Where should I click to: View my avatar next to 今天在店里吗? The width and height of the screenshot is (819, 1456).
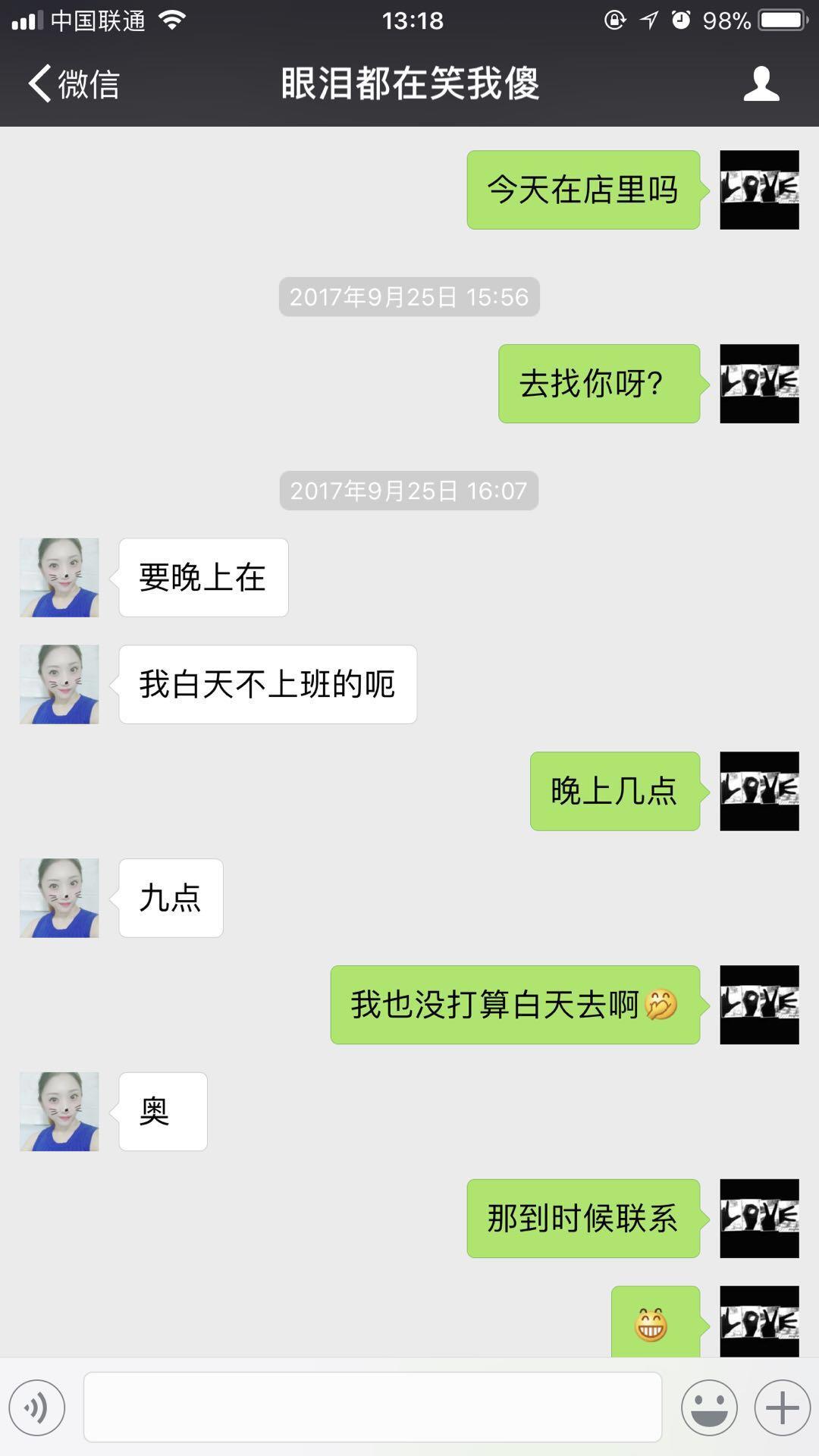[759, 190]
